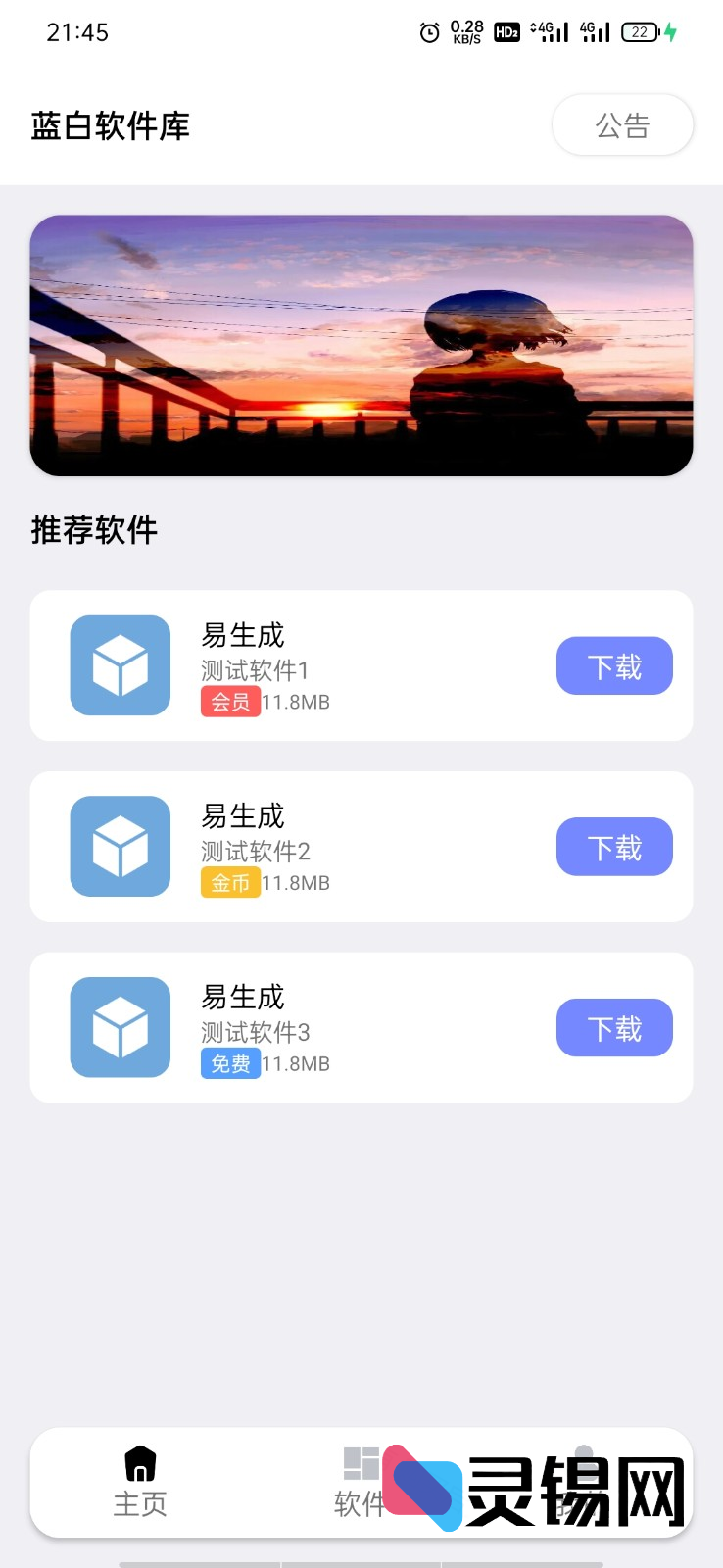Tap the HD2 indicator in the status bar
Viewport: 723px width, 1568px height.
506,31
